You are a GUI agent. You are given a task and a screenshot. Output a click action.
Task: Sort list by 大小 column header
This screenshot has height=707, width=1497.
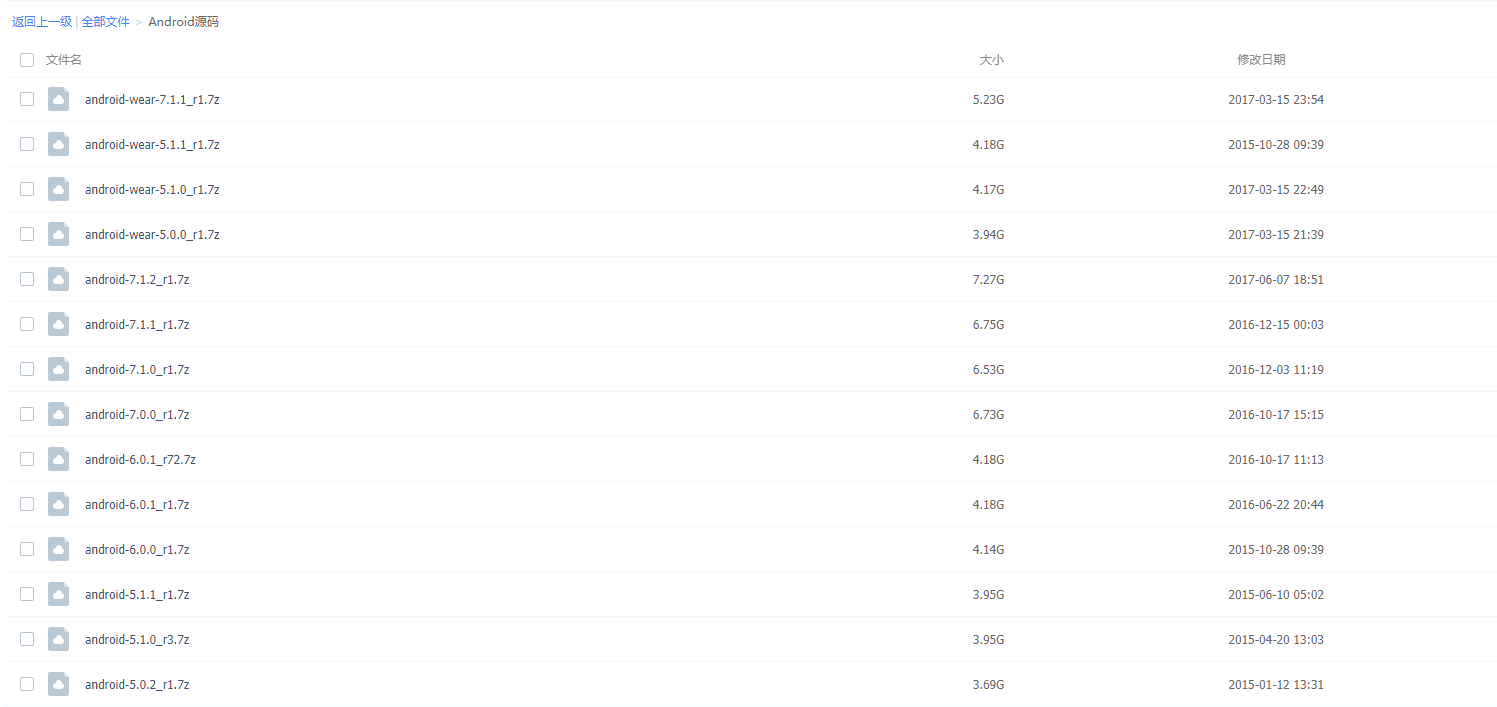coord(991,60)
